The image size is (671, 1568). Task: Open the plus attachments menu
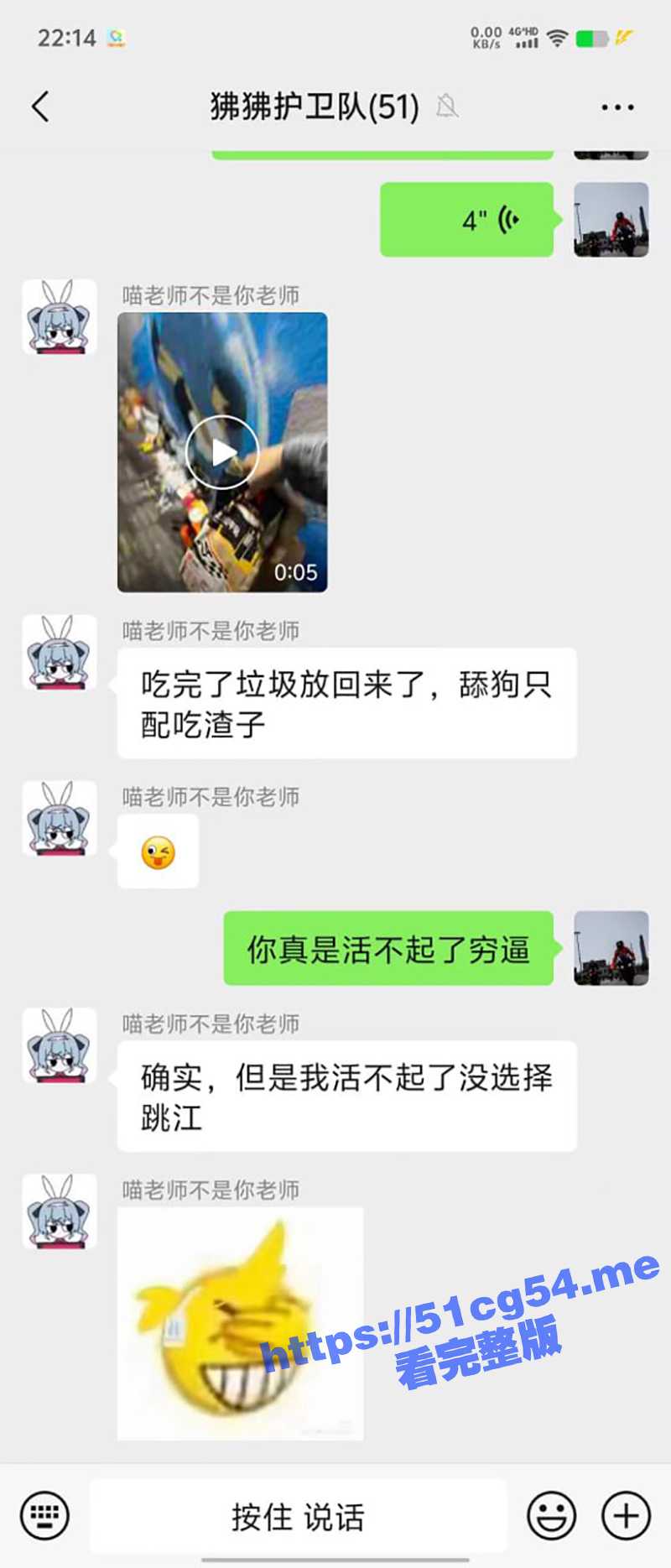pyautogui.click(x=626, y=1516)
